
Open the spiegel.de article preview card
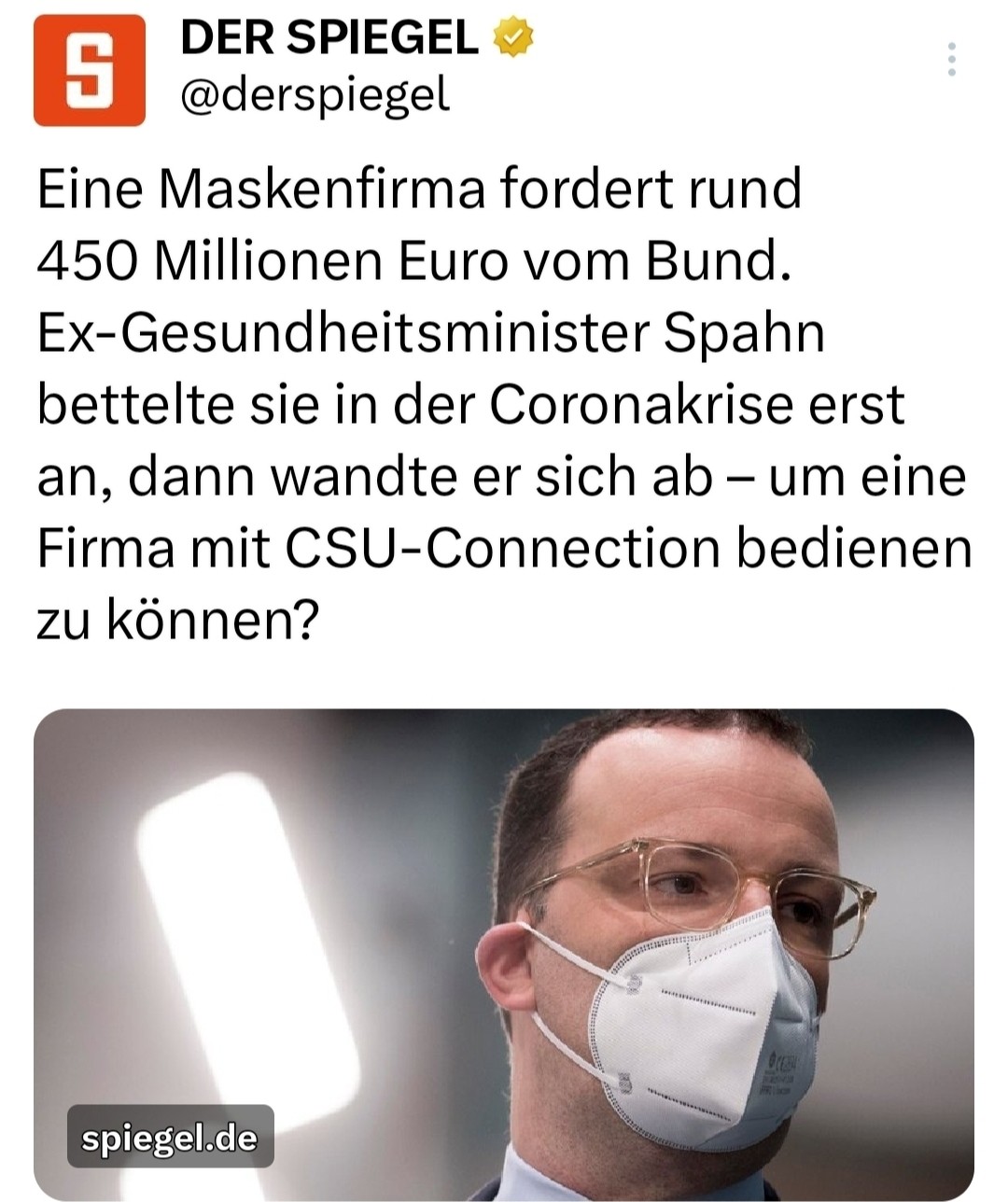[504, 952]
